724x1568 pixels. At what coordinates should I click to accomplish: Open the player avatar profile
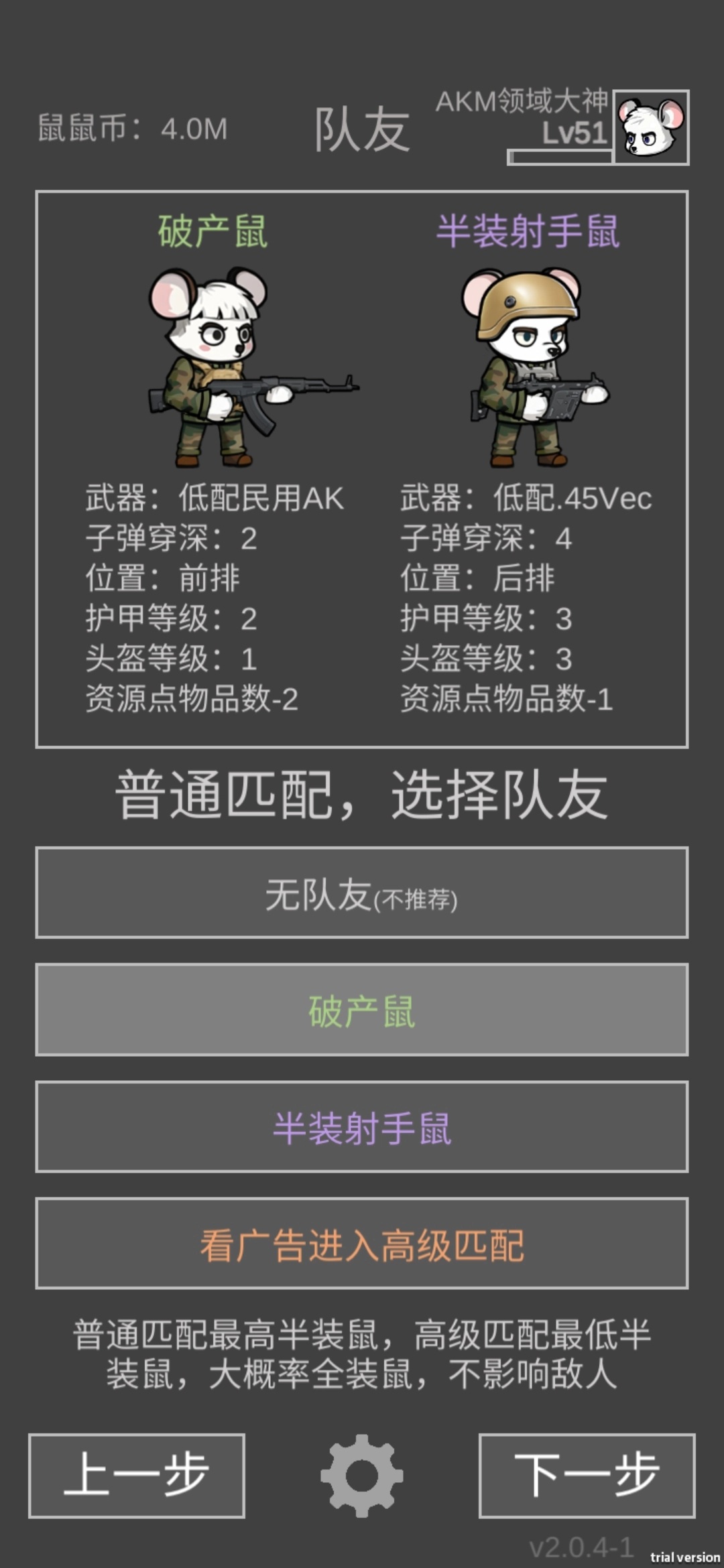click(x=651, y=127)
